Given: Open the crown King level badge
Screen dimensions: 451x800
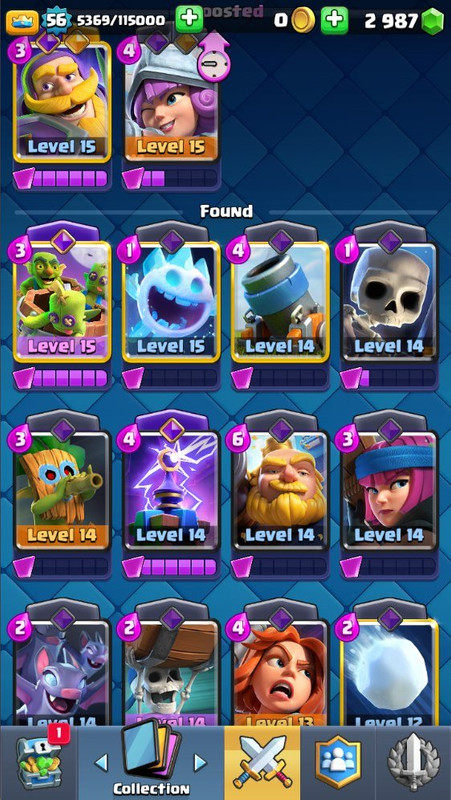Looking at the screenshot, I should pos(22,21).
